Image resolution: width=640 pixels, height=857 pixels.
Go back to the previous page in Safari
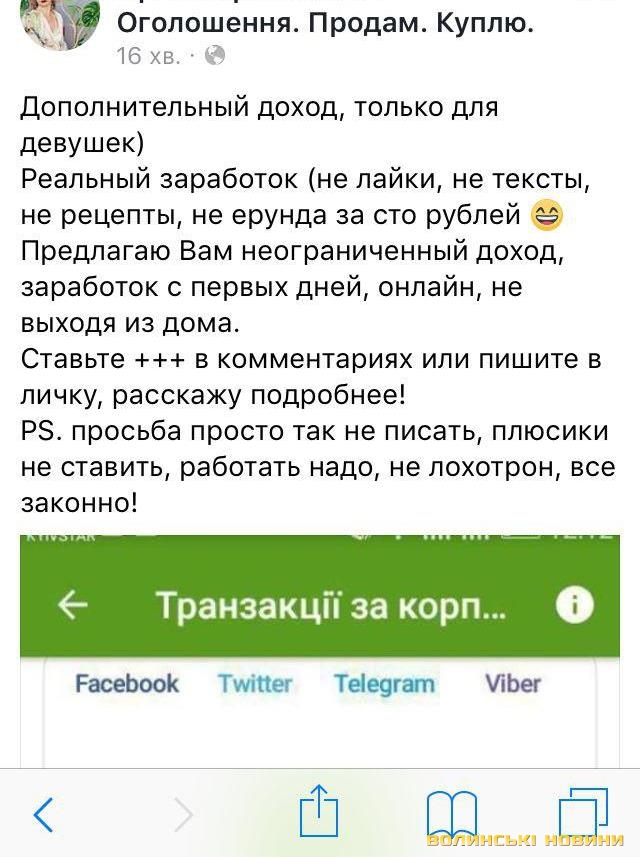coord(43,815)
